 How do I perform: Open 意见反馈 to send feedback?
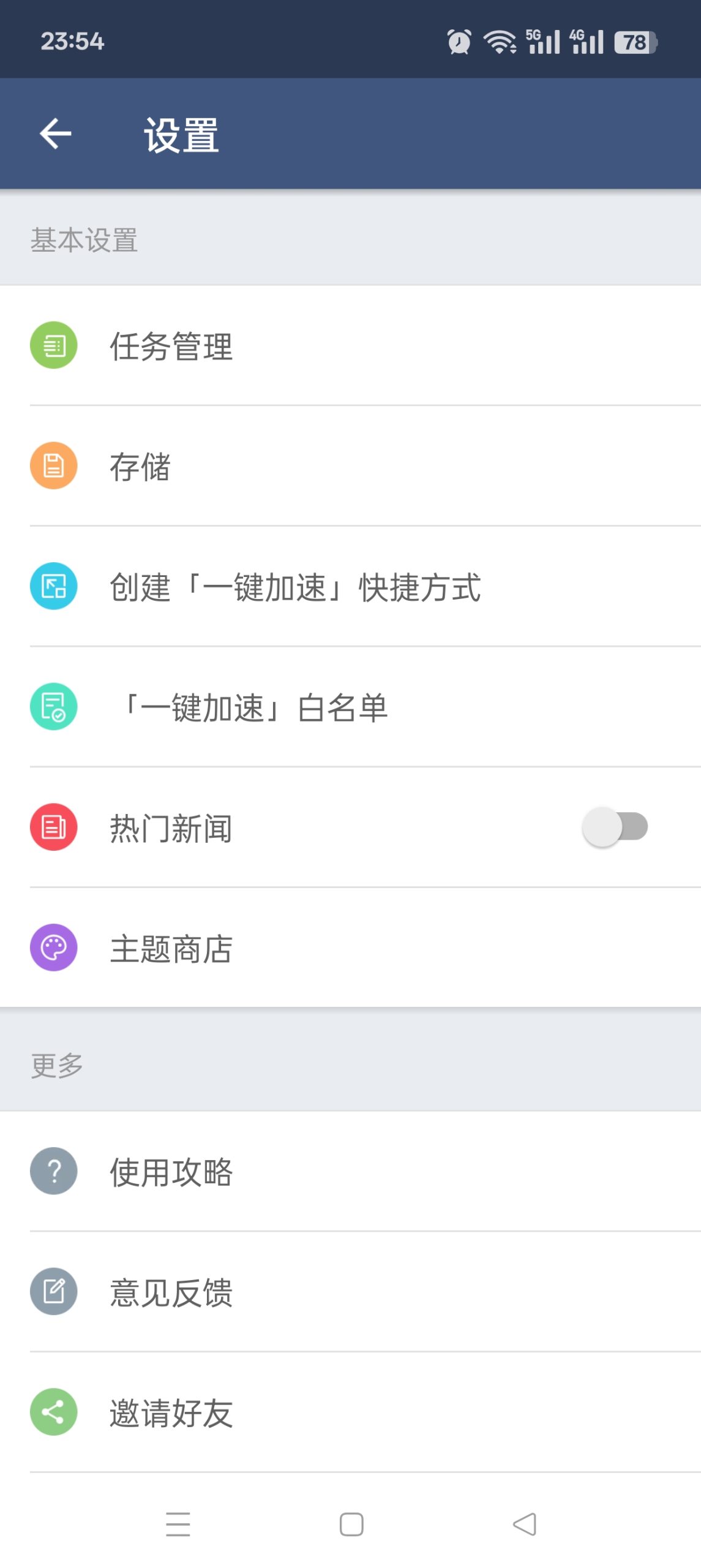pos(171,1292)
